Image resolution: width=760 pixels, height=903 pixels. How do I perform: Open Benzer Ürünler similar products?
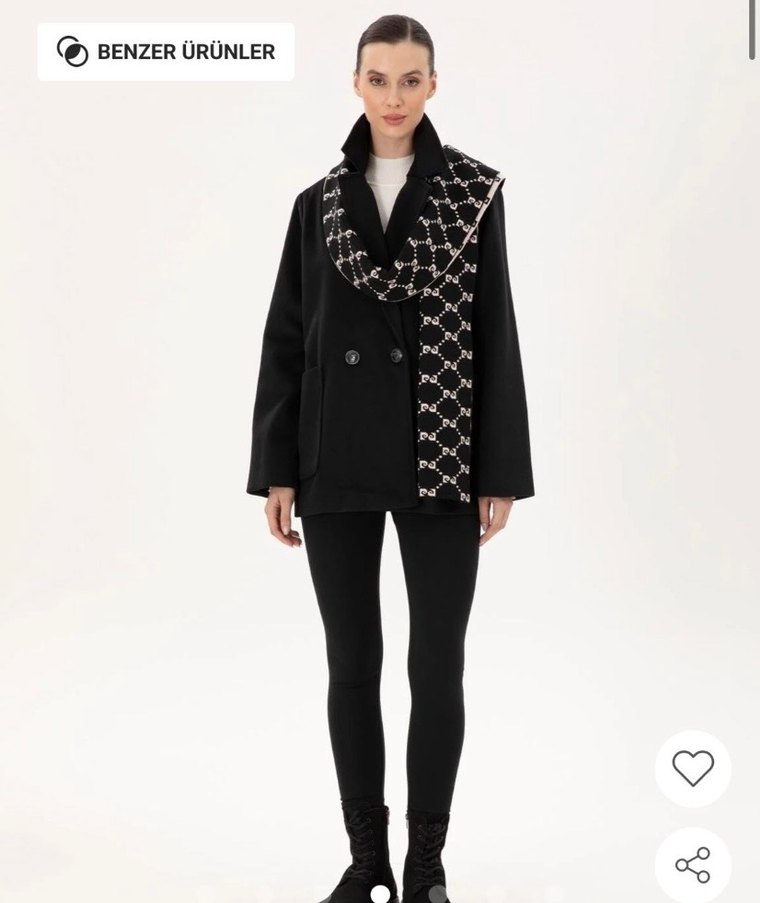166,52
